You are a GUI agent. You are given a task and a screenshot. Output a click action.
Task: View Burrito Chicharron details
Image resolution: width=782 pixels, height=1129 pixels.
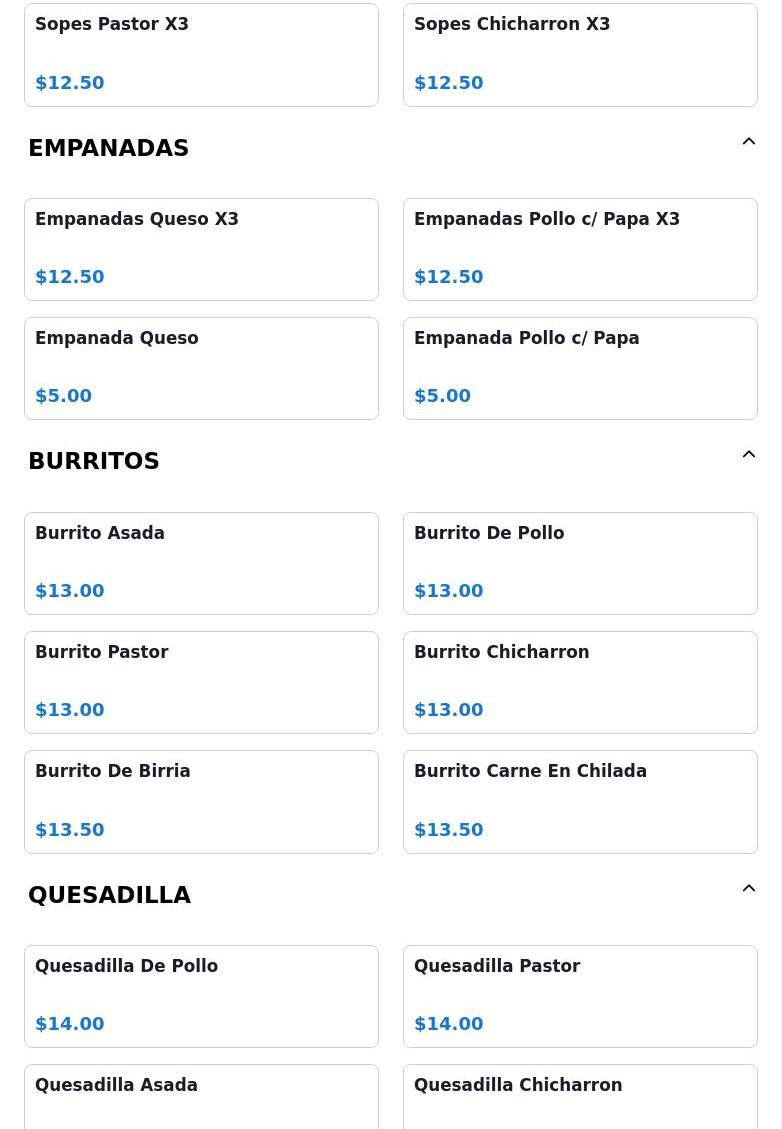click(x=580, y=682)
